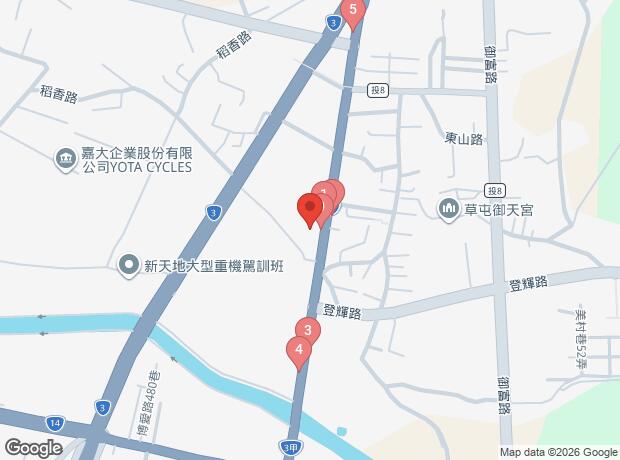This screenshot has width=620, height=460.
Task: Select map marker number 5
Action: tap(351, 12)
